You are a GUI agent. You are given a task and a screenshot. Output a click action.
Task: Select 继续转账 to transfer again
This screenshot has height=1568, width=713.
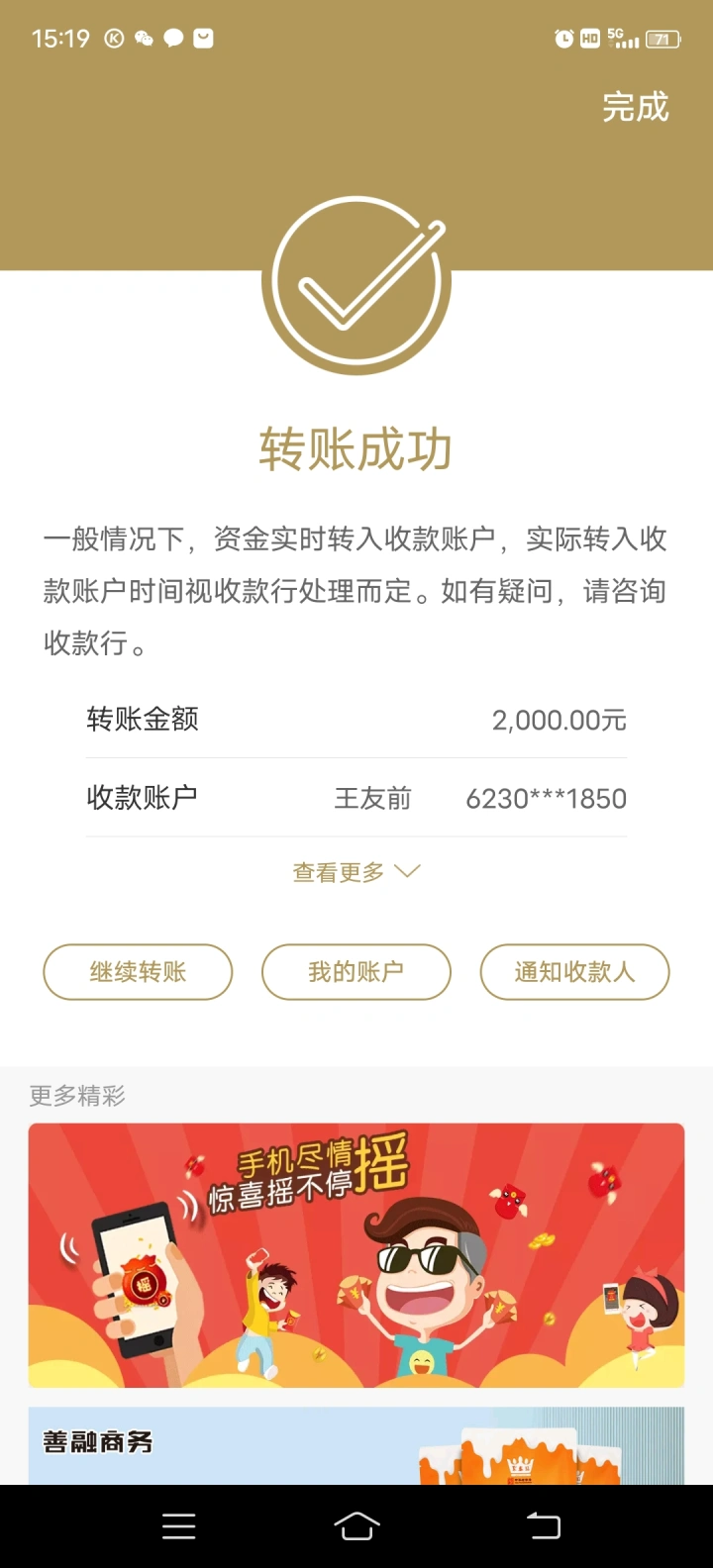coord(138,972)
